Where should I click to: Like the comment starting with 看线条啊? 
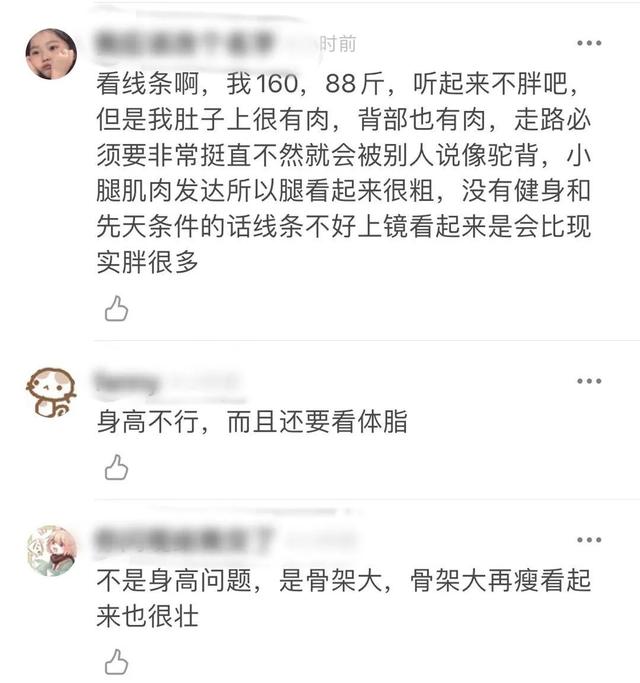point(117,308)
